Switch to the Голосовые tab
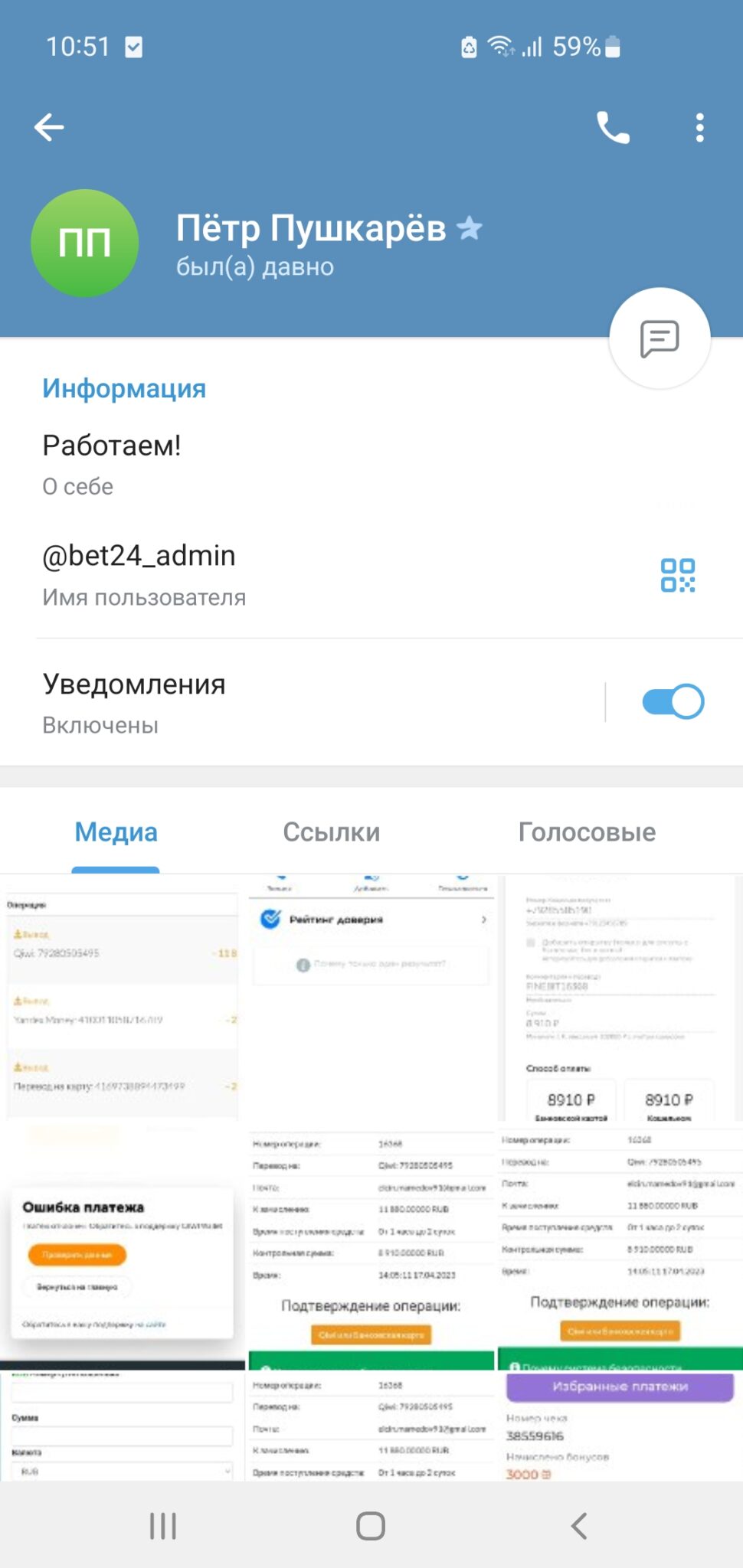Viewport: 743px width, 1568px height. [588, 832]
